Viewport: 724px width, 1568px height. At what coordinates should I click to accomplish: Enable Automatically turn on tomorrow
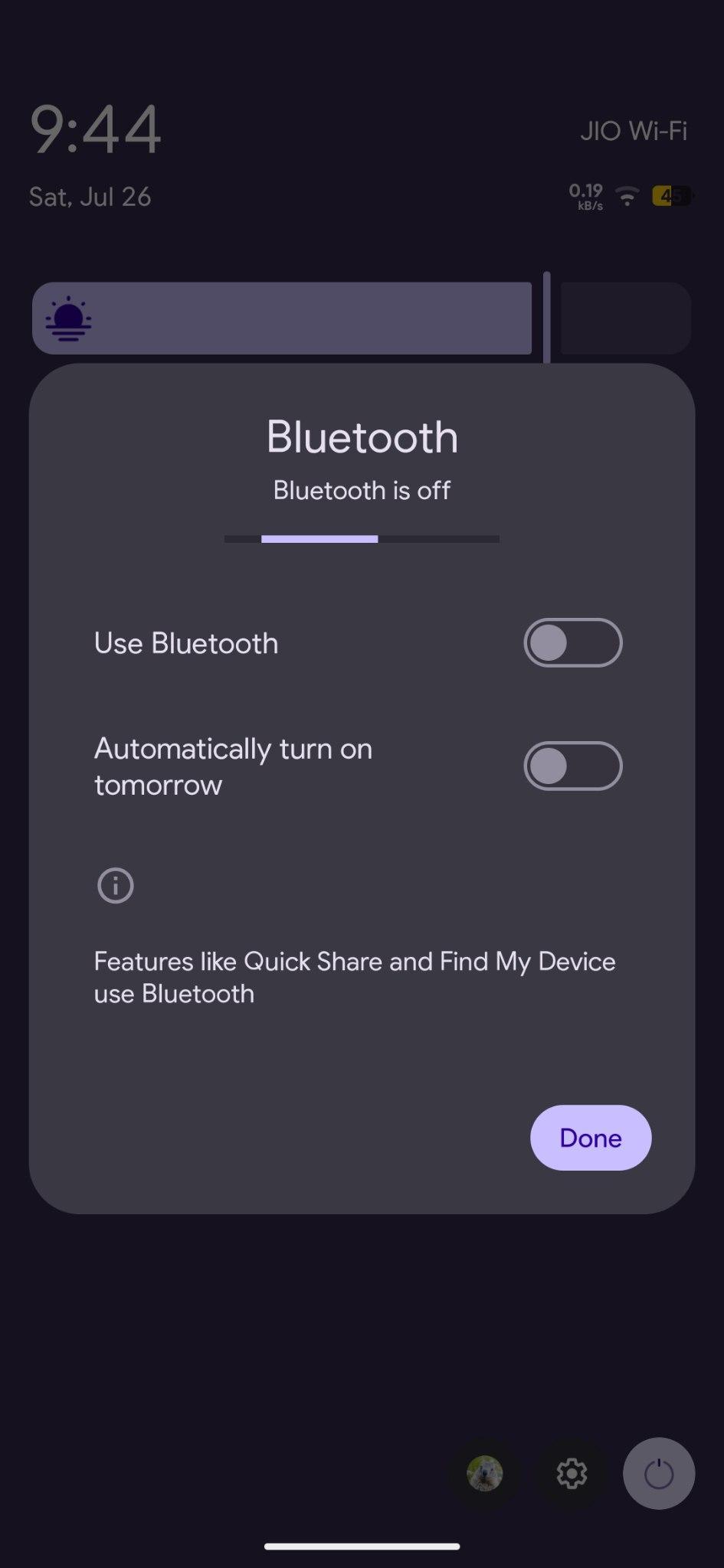pyautogui.click(x=572, y=766)
